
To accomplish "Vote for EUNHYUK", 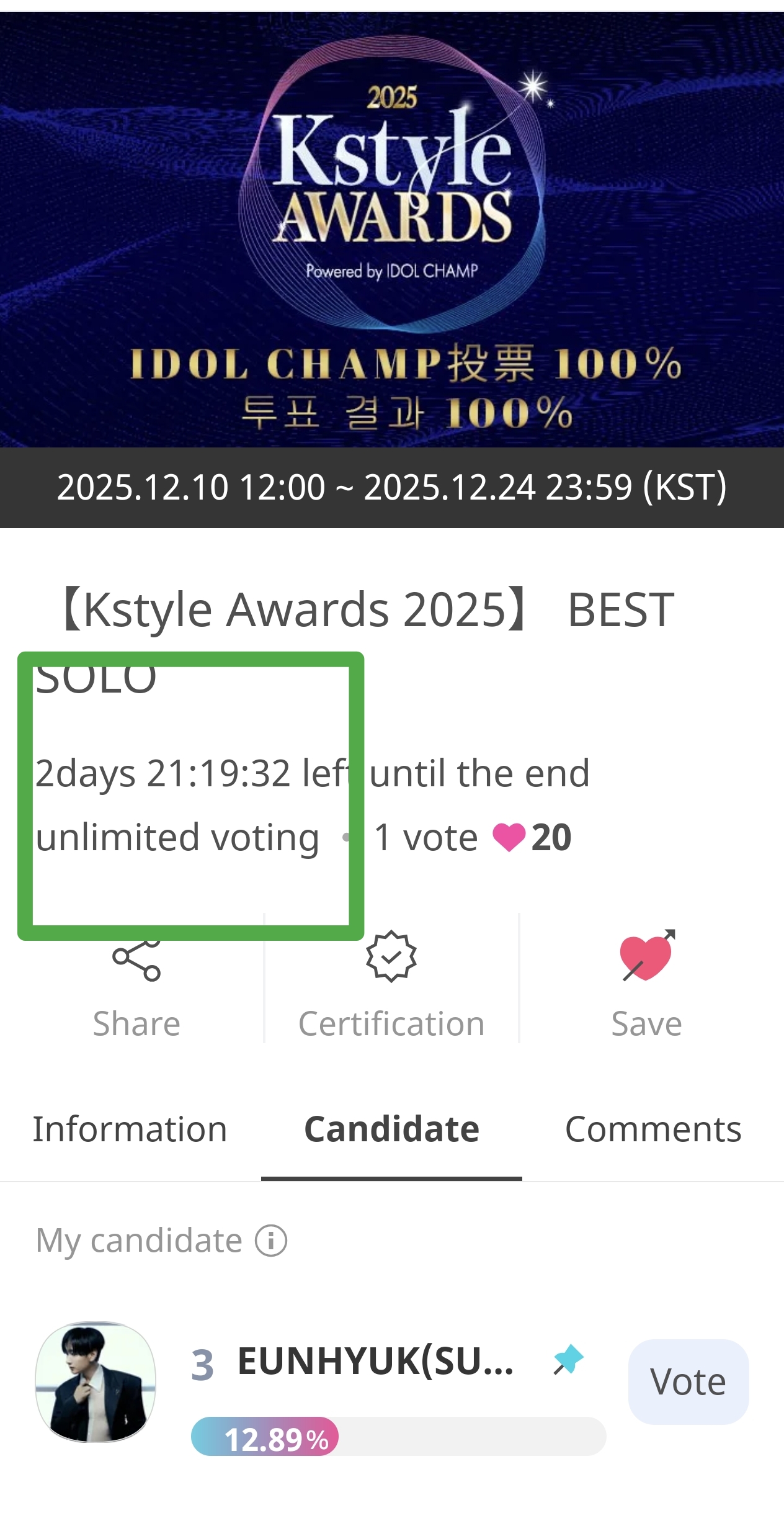I will coord(688,1381).
